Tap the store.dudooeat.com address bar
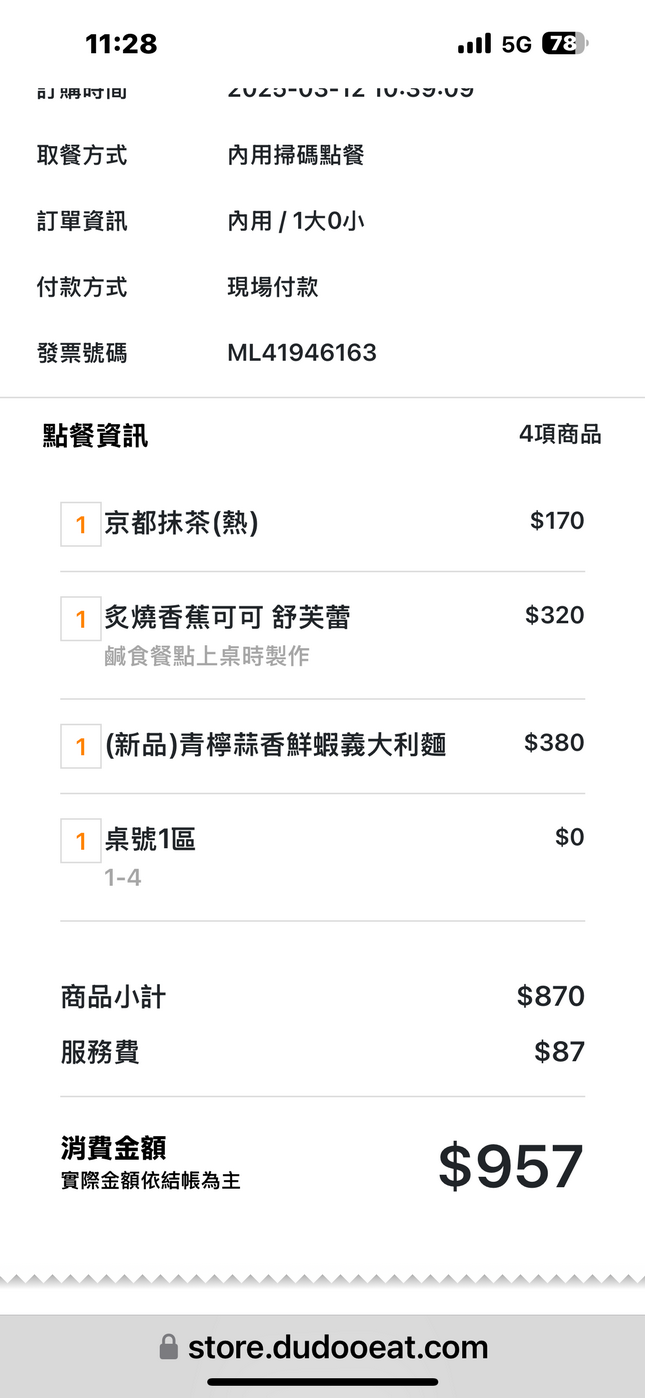Image resolution: width=645 pixels, height=1398 pixels. click(x=323, y=1347)
